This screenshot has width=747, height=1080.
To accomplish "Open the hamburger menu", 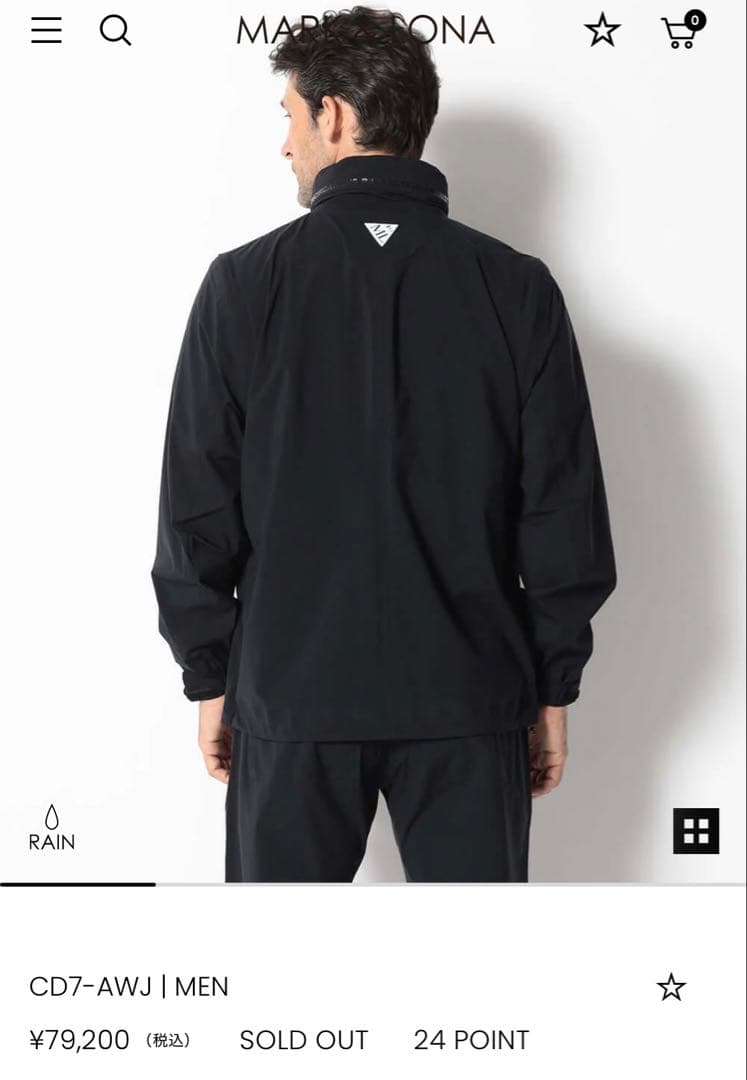I will [46, 31].
